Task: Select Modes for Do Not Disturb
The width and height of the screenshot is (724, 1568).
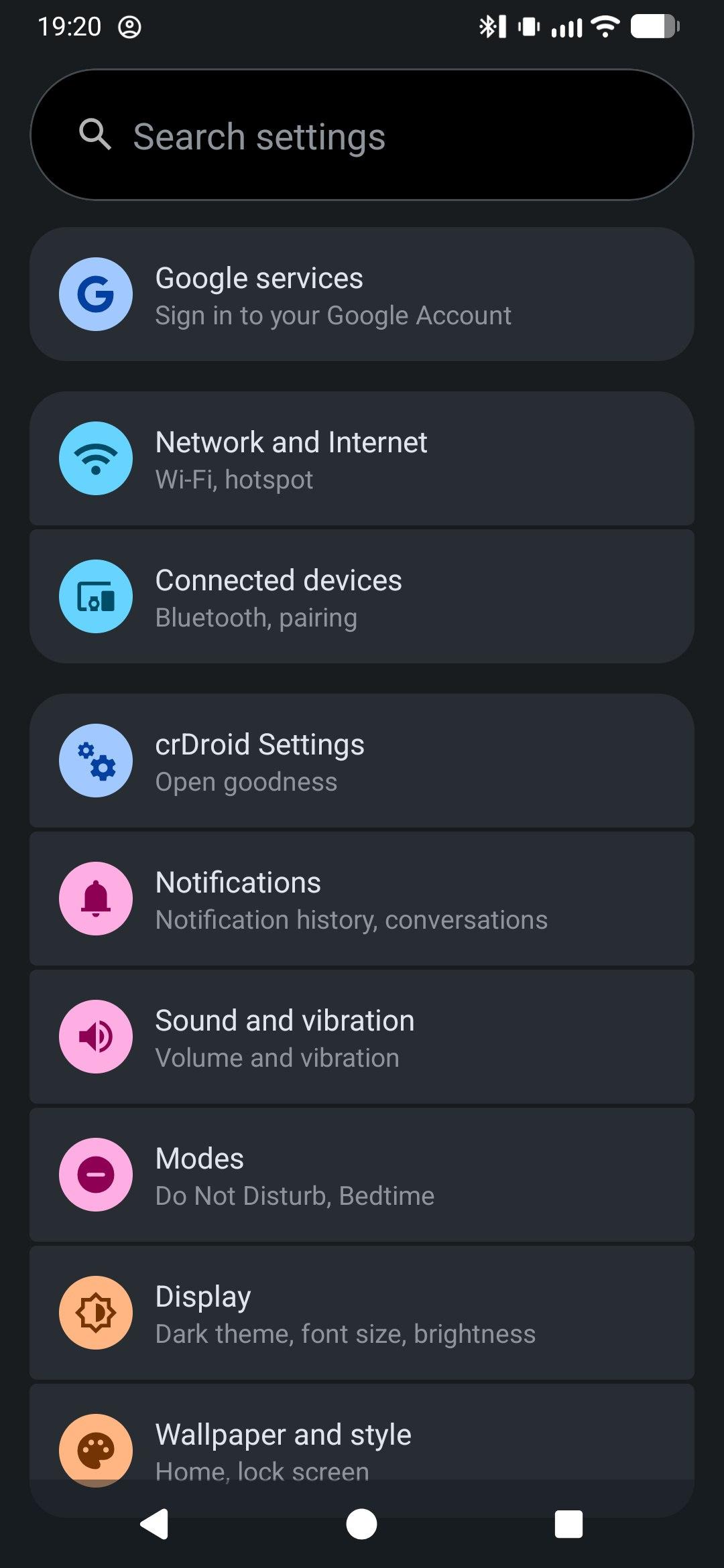Action: click(362, 1175)
